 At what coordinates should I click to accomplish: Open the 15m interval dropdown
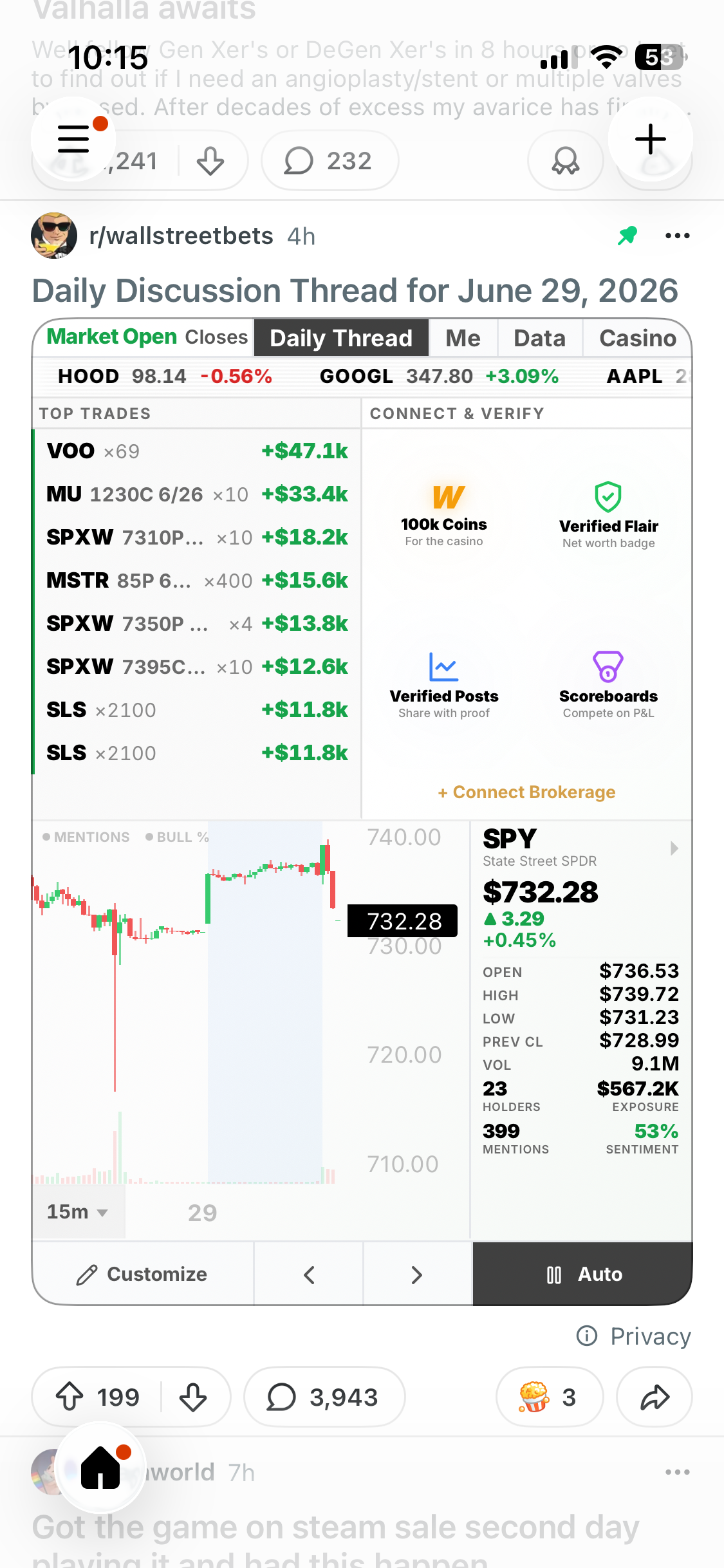tap(77, 1212)
